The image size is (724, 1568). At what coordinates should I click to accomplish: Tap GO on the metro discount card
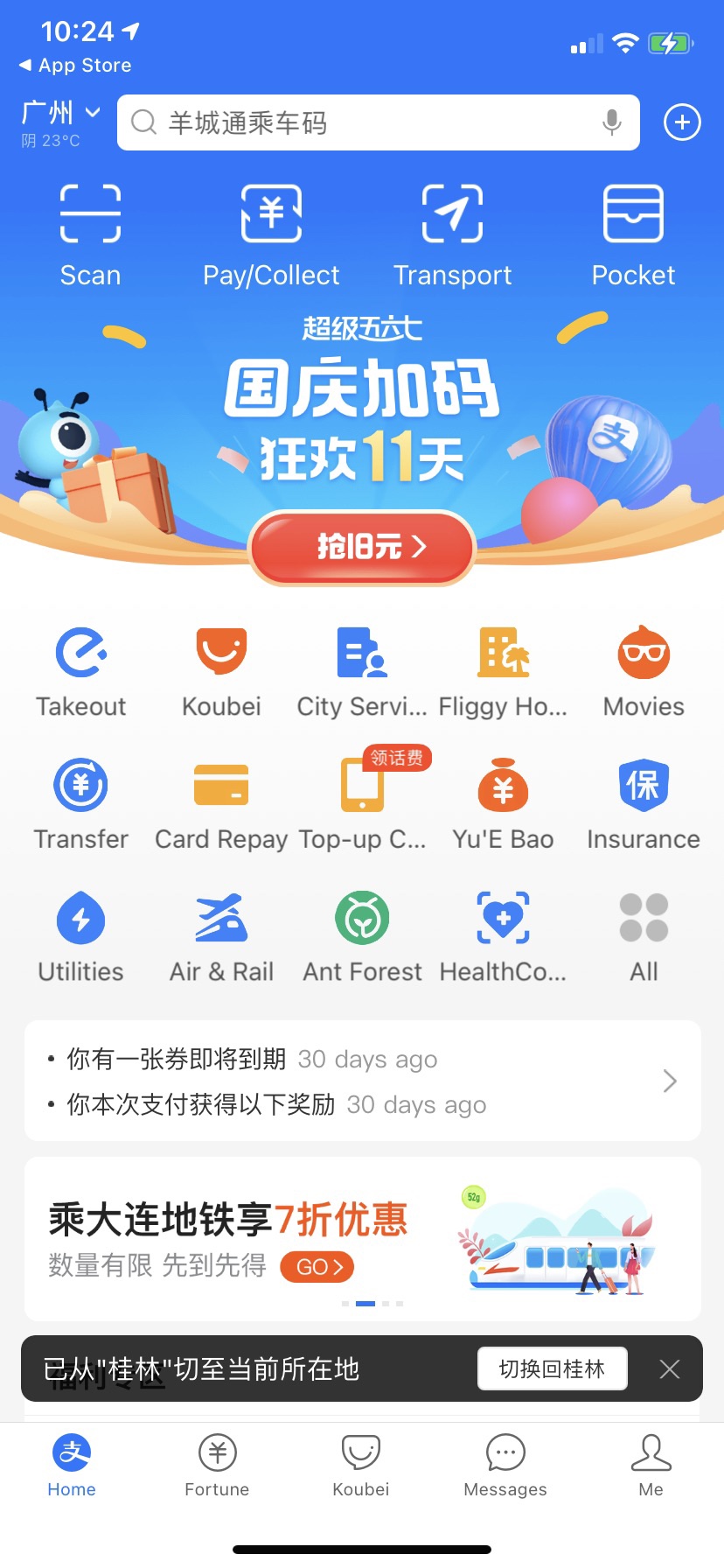pos(317,1267)
